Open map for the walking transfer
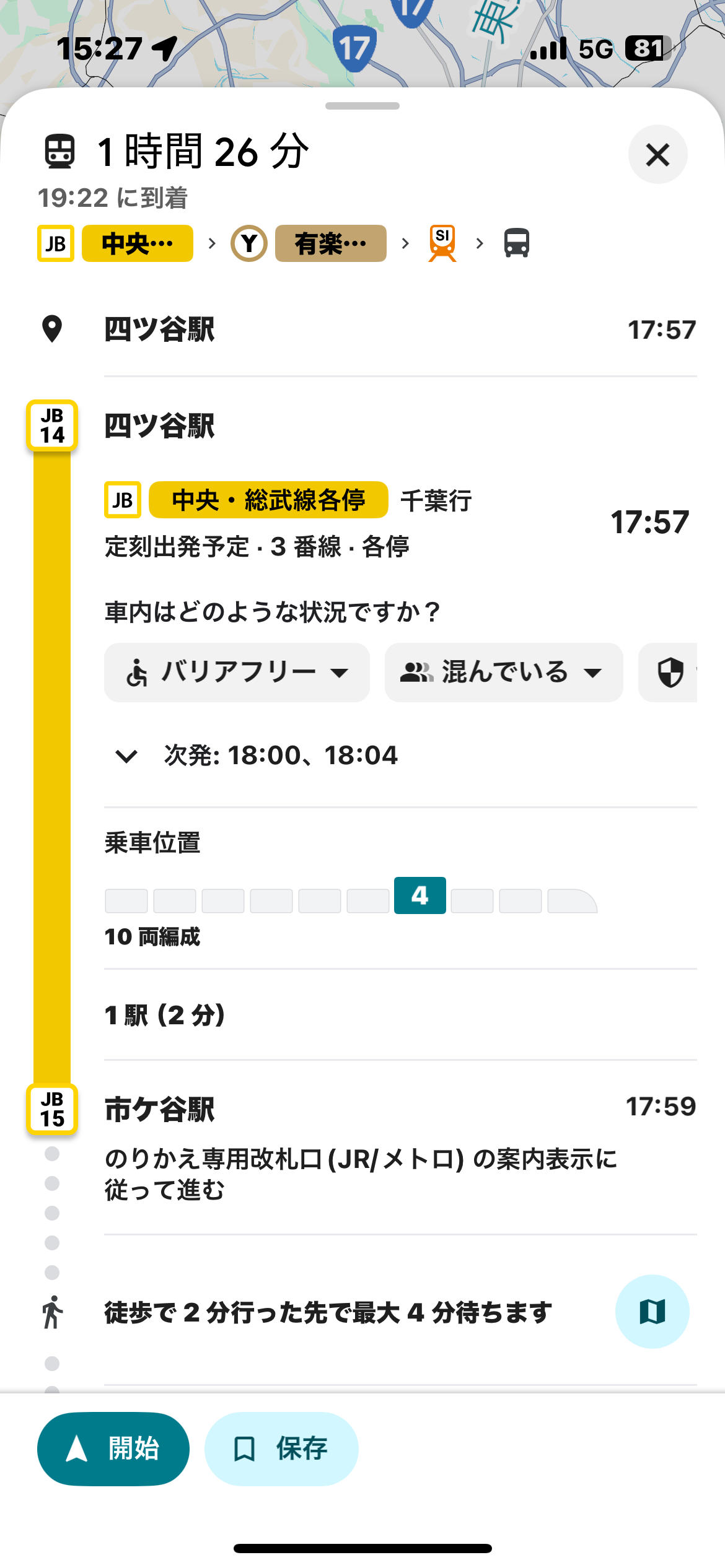 (x=652, y=1311)
